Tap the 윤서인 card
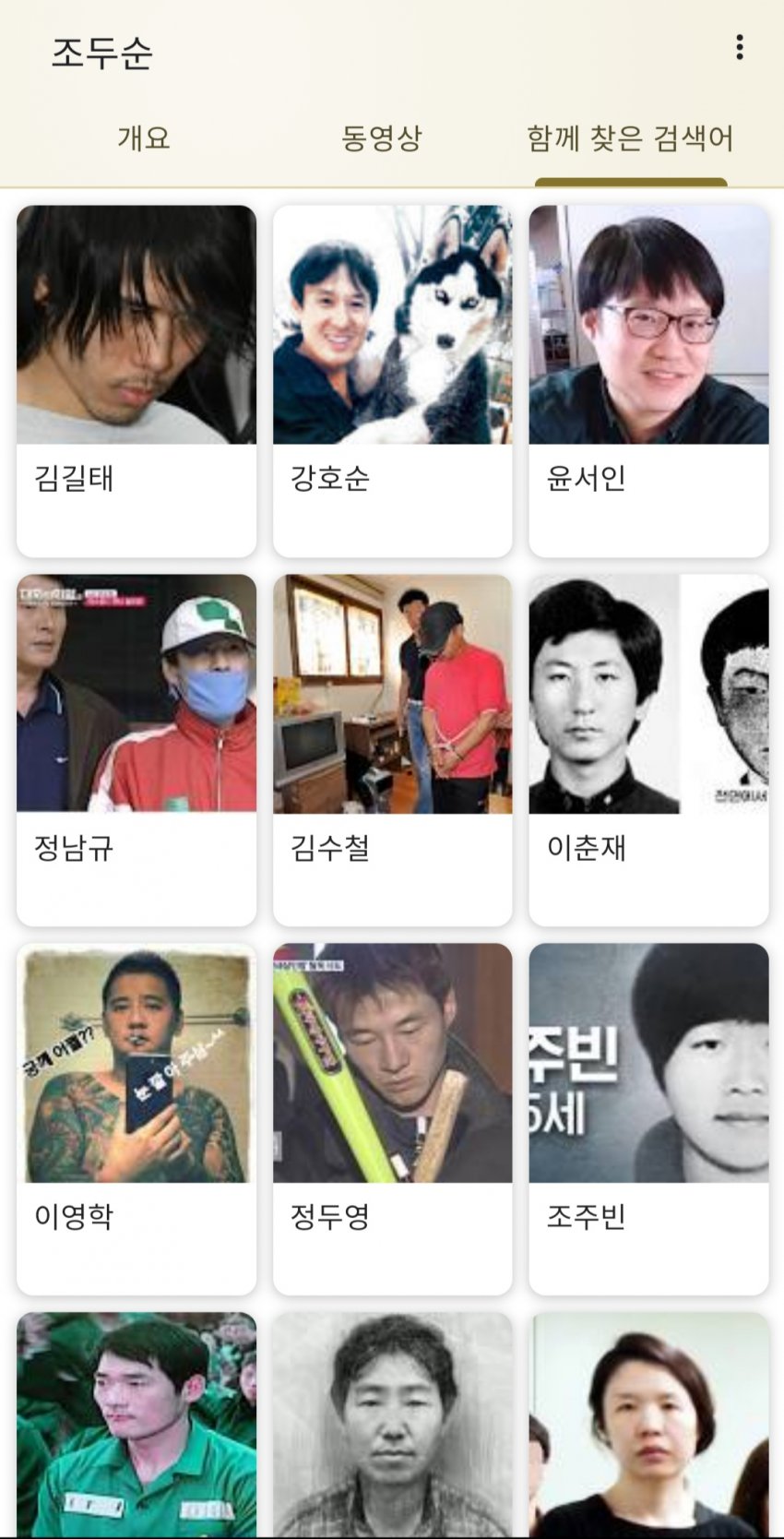This screenshot has height=1539, width=784. pos(648,379)
